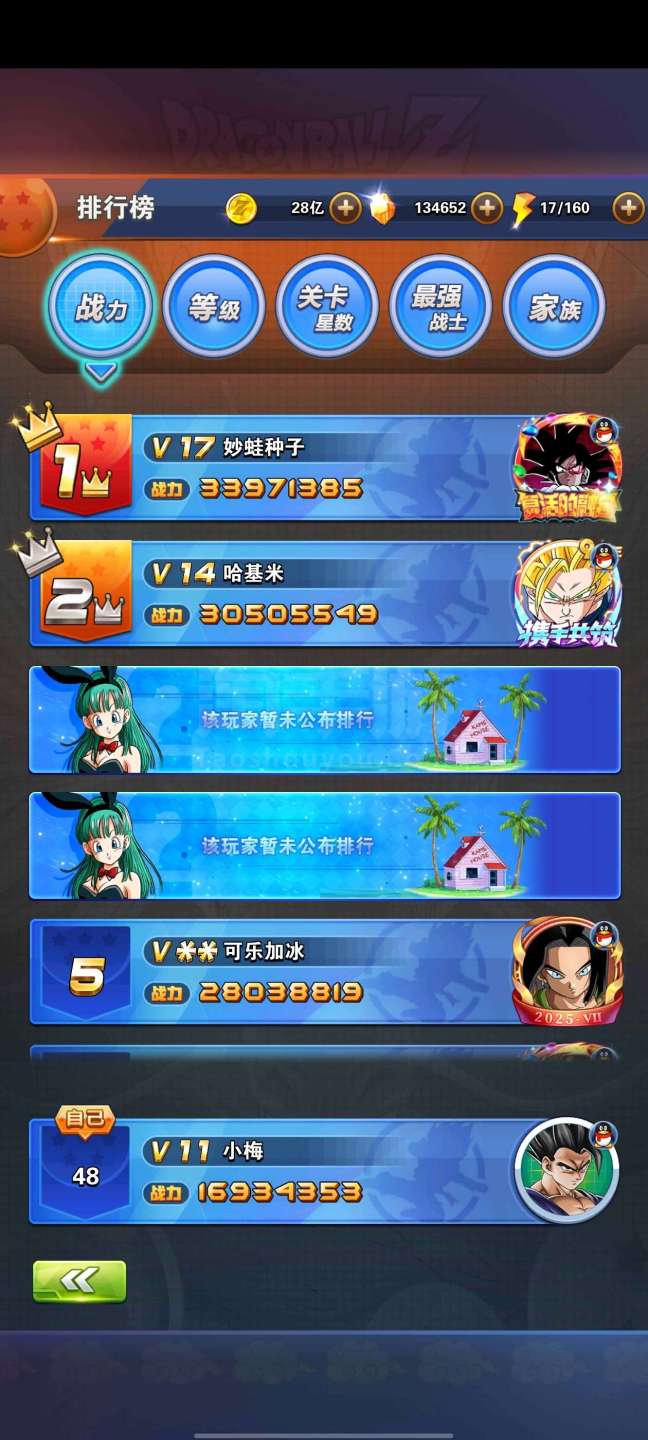
Task: Switch to the 家族 ranking tab
Action: click(x=554, y=307)
